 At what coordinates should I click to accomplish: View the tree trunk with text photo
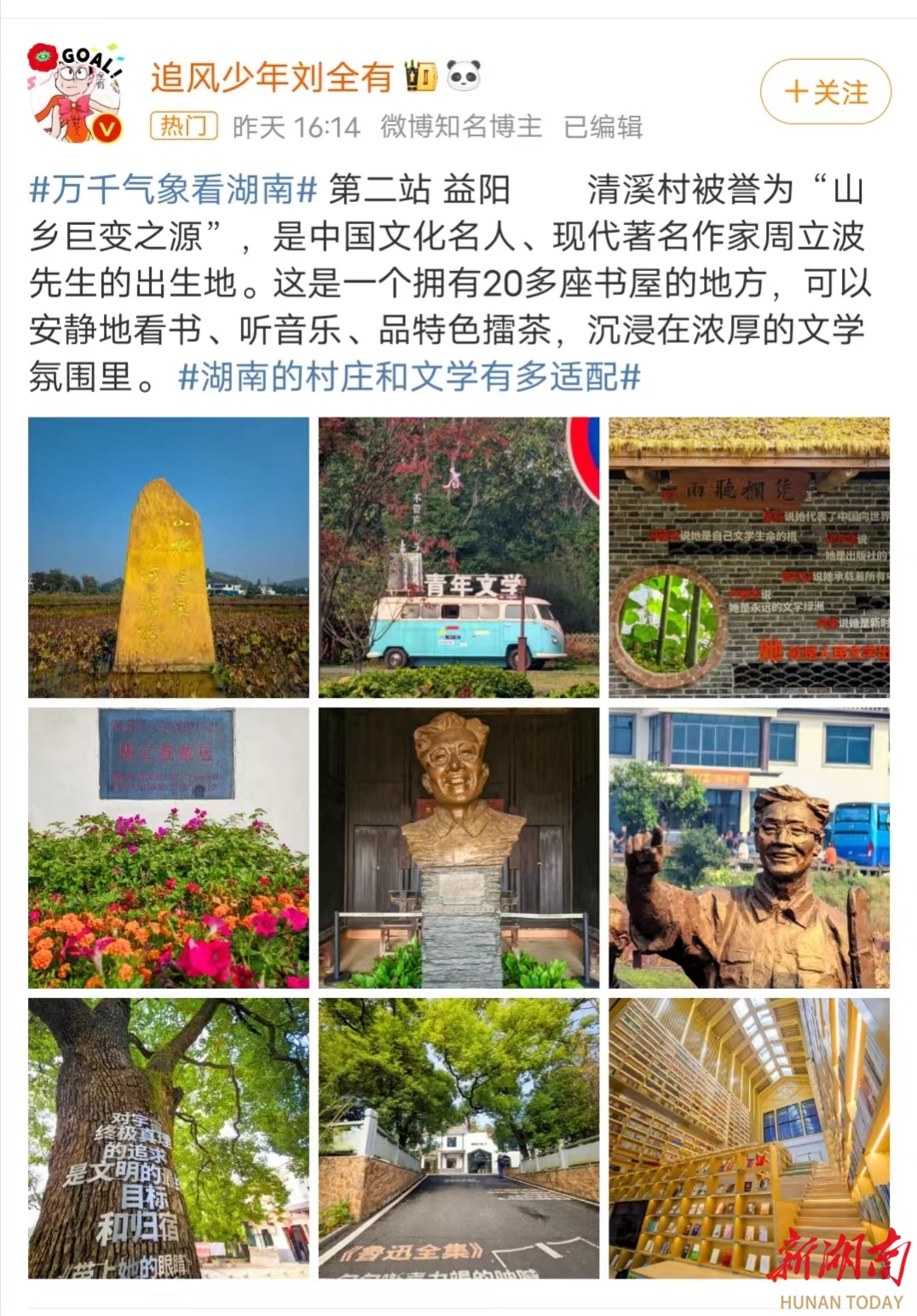pyautogui.click(x=169, y=1139)
